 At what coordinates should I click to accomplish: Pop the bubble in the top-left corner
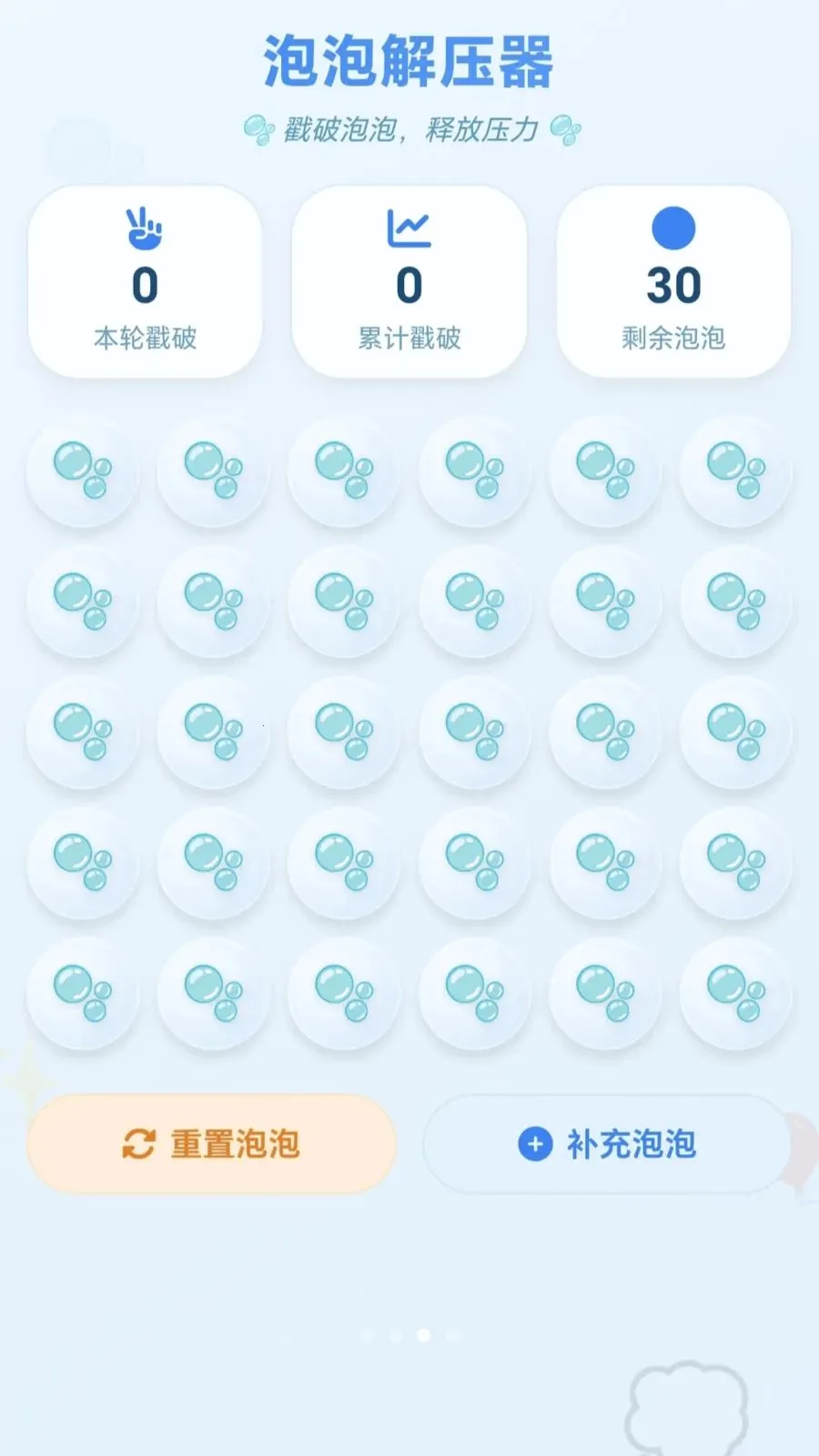click(x=83, y=471)
